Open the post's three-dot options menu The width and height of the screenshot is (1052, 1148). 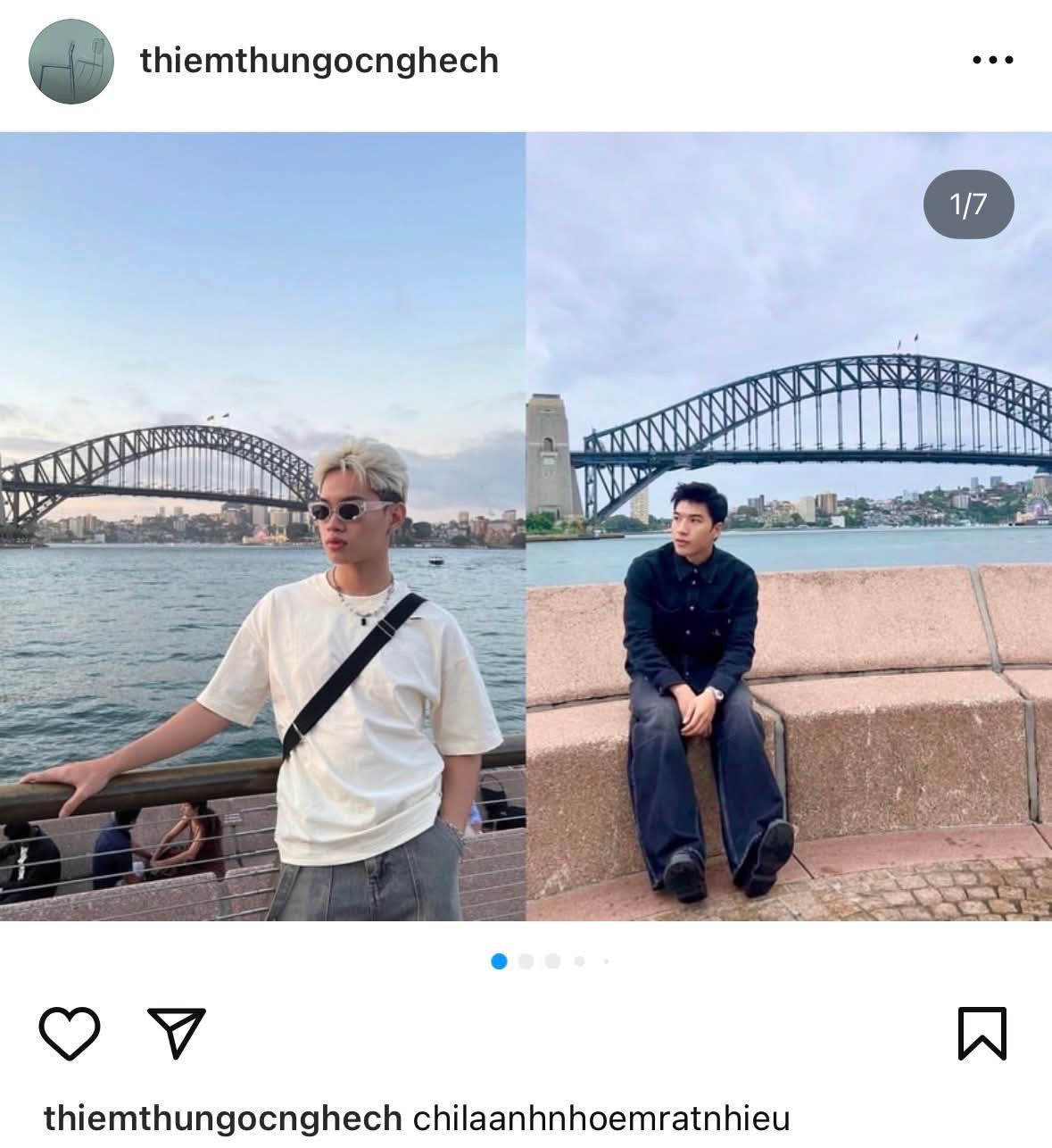(x=991, y=61)
